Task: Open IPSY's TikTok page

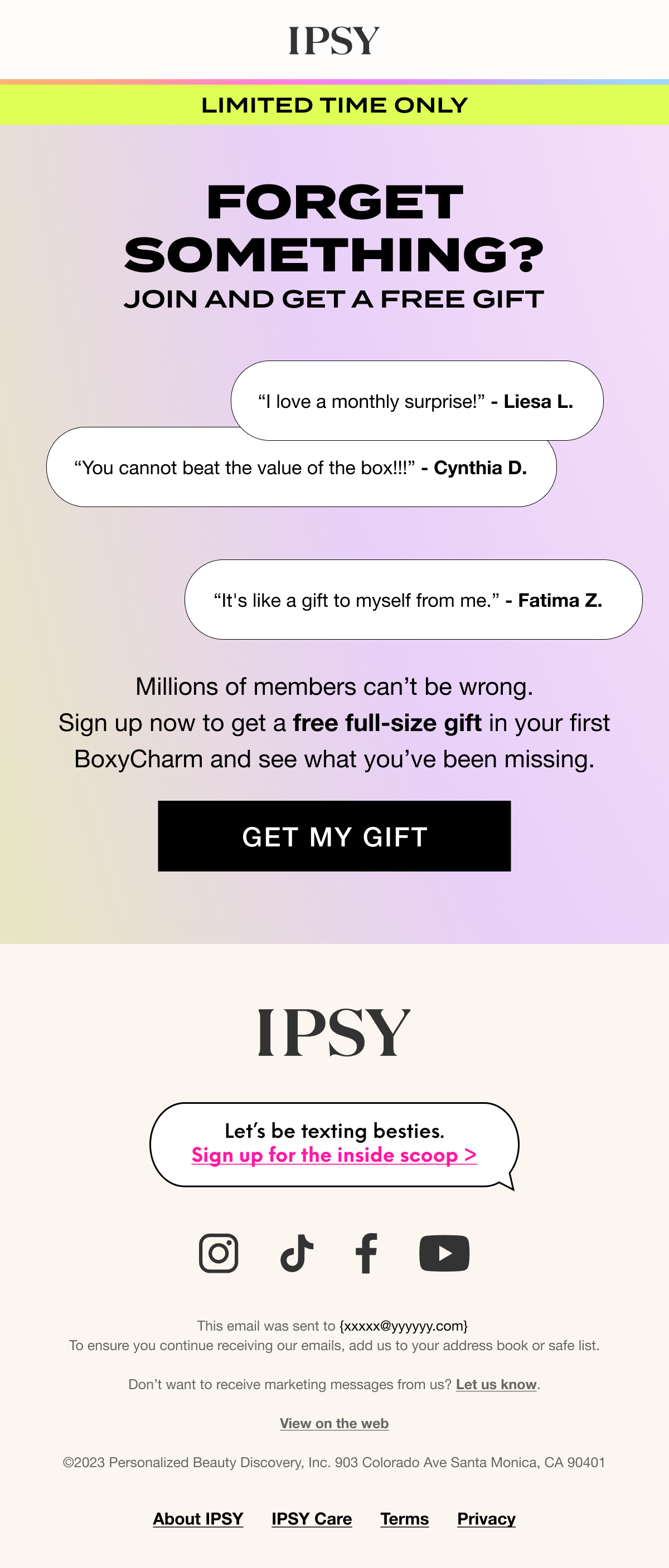Action: pos(297,1253)
